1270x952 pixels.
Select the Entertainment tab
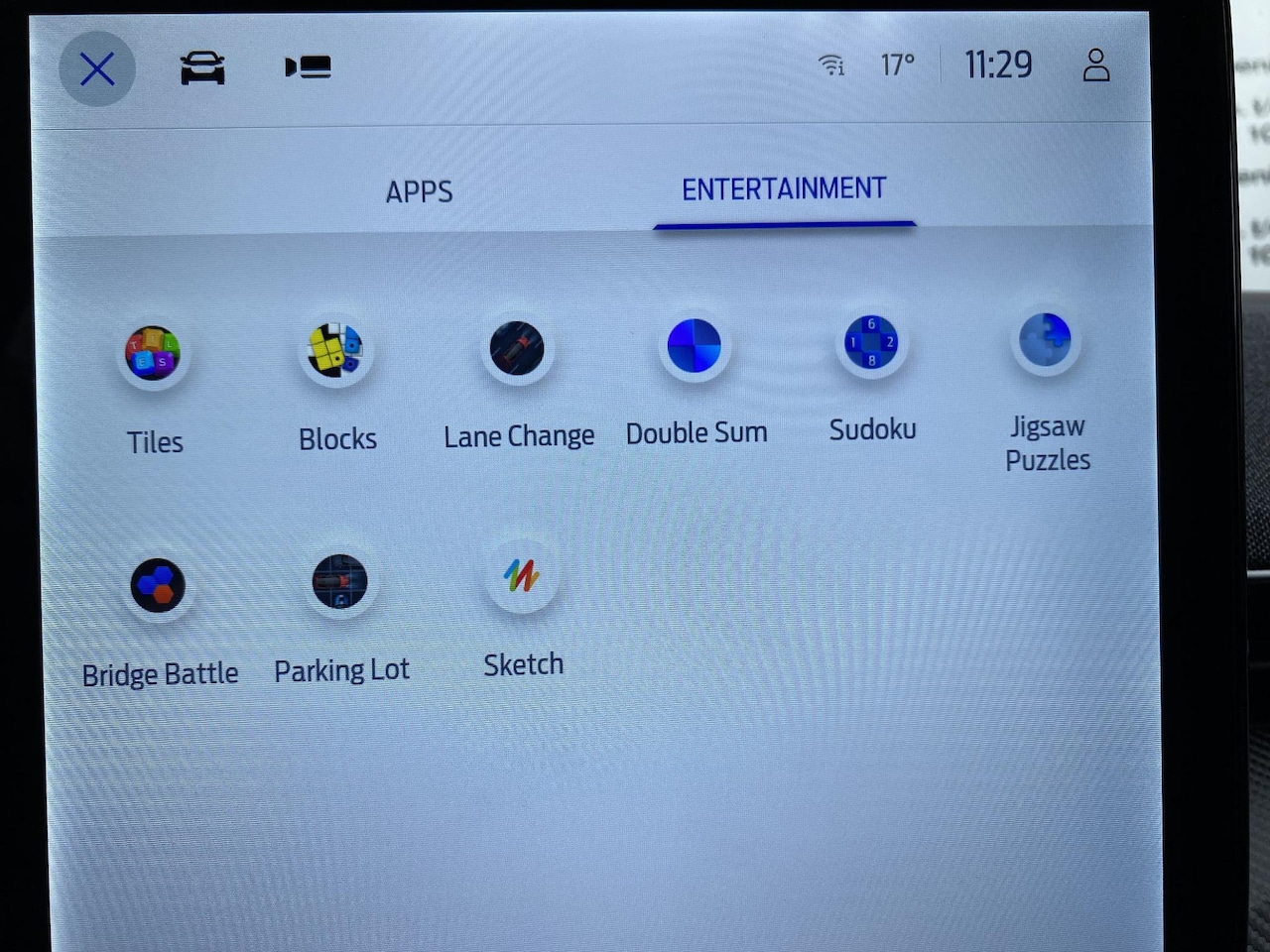pos(784,189)
